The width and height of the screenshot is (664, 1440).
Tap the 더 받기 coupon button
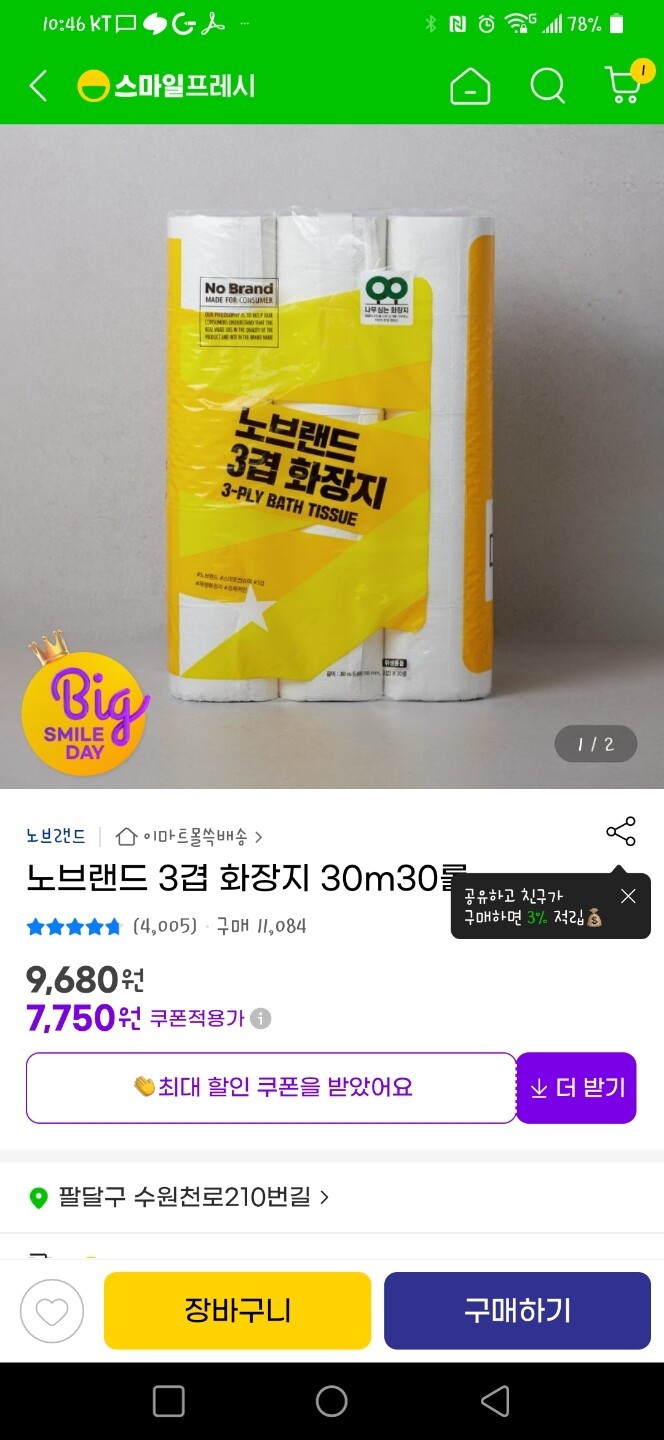click(x=576, y=1088)
